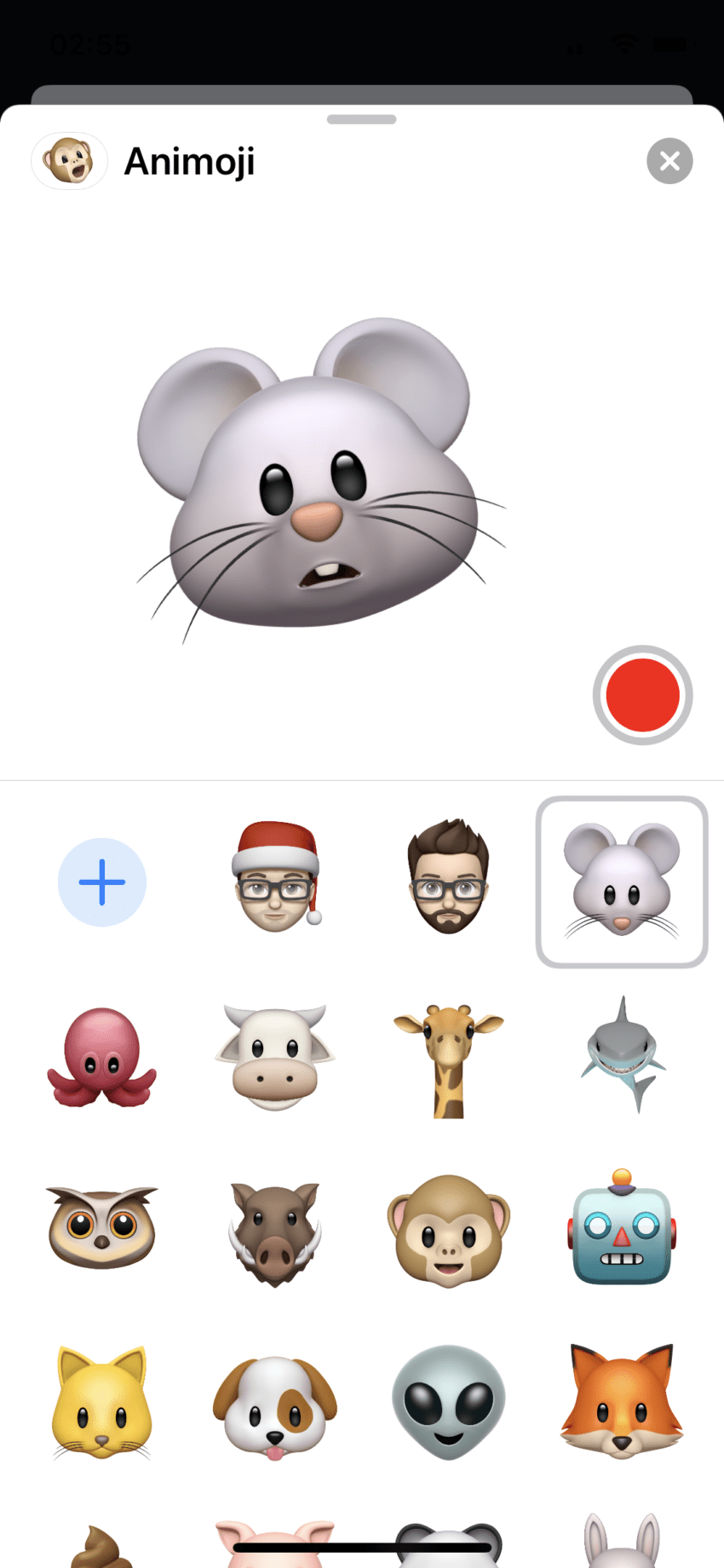Close the Animoji panel
The image size is (724, 1568).
click(669, 161)
